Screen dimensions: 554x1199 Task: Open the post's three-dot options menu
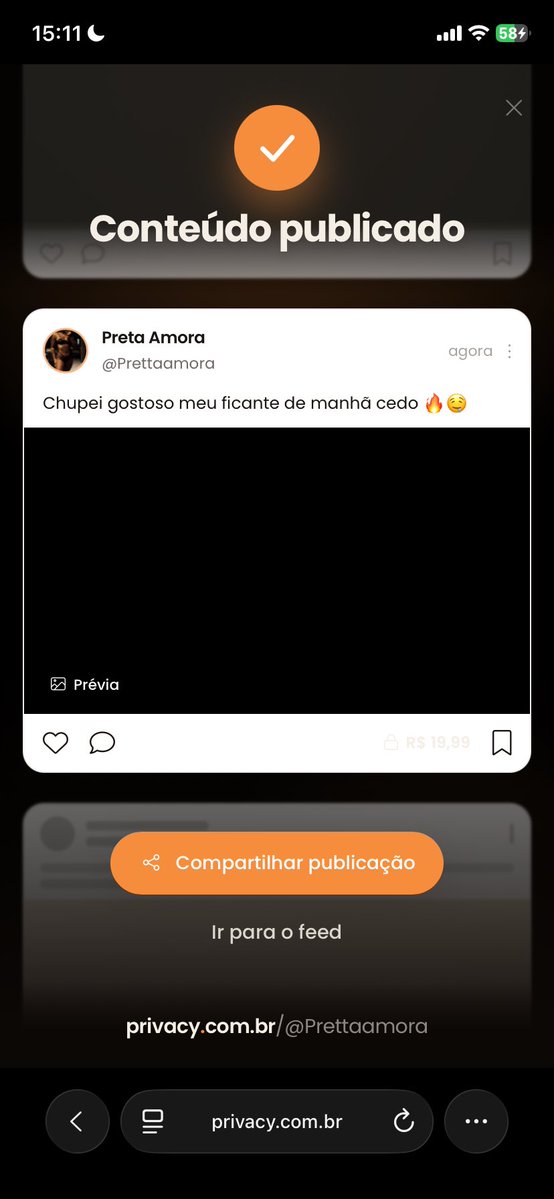510,351
